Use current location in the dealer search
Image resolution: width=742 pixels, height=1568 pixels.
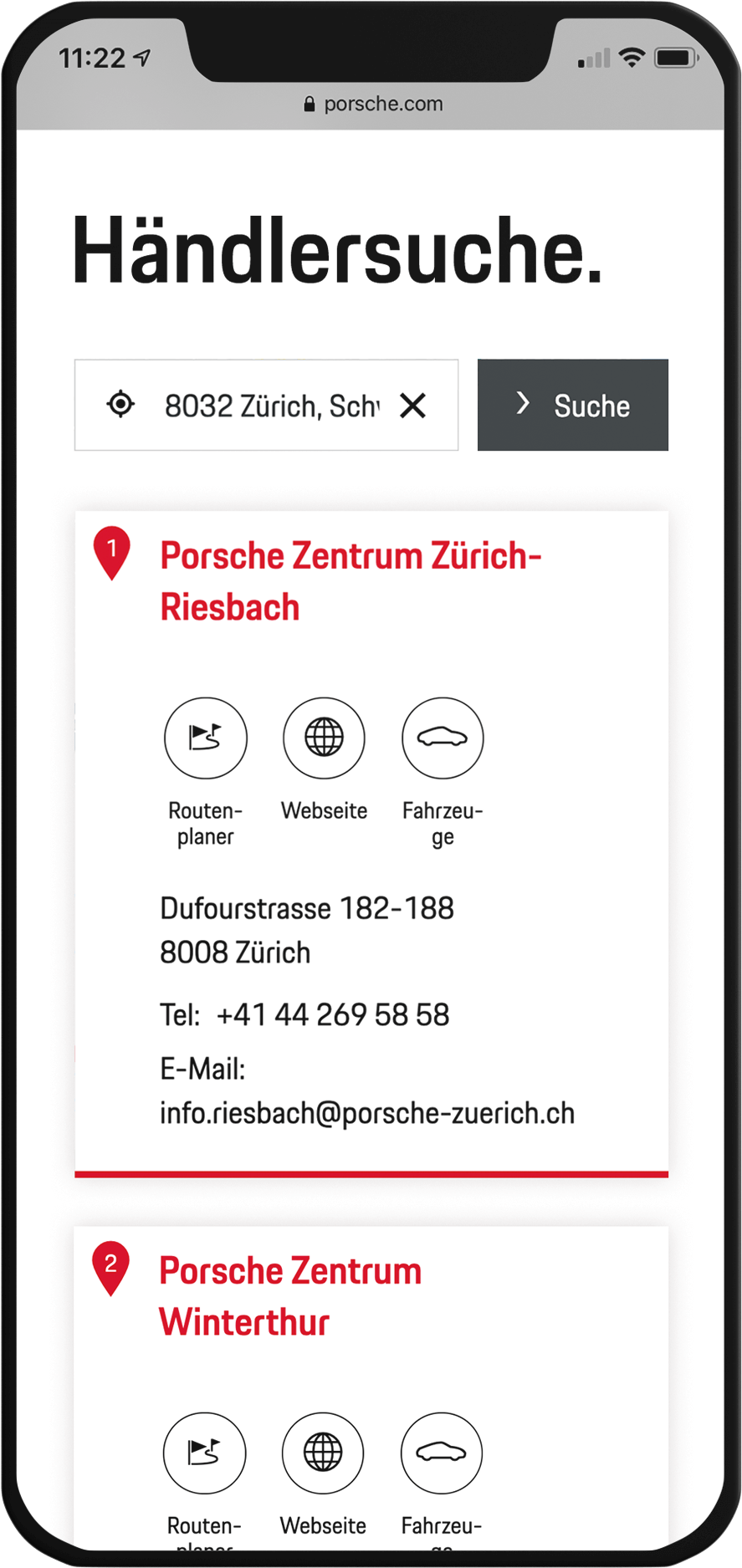[120, 405]
